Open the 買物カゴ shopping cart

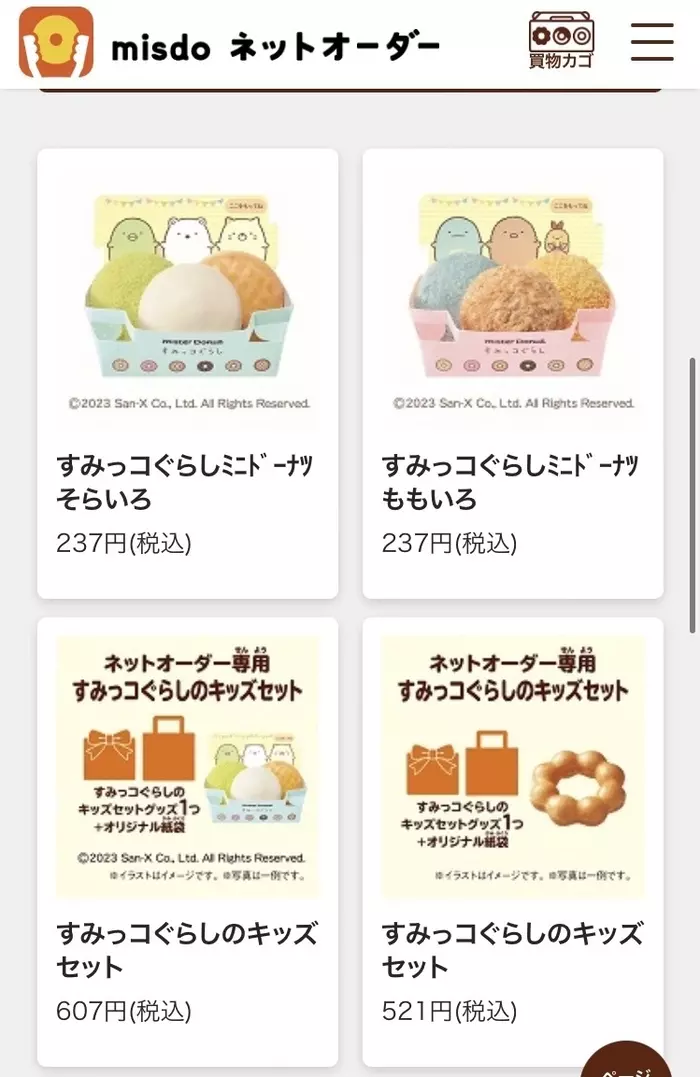pos(560,40)
